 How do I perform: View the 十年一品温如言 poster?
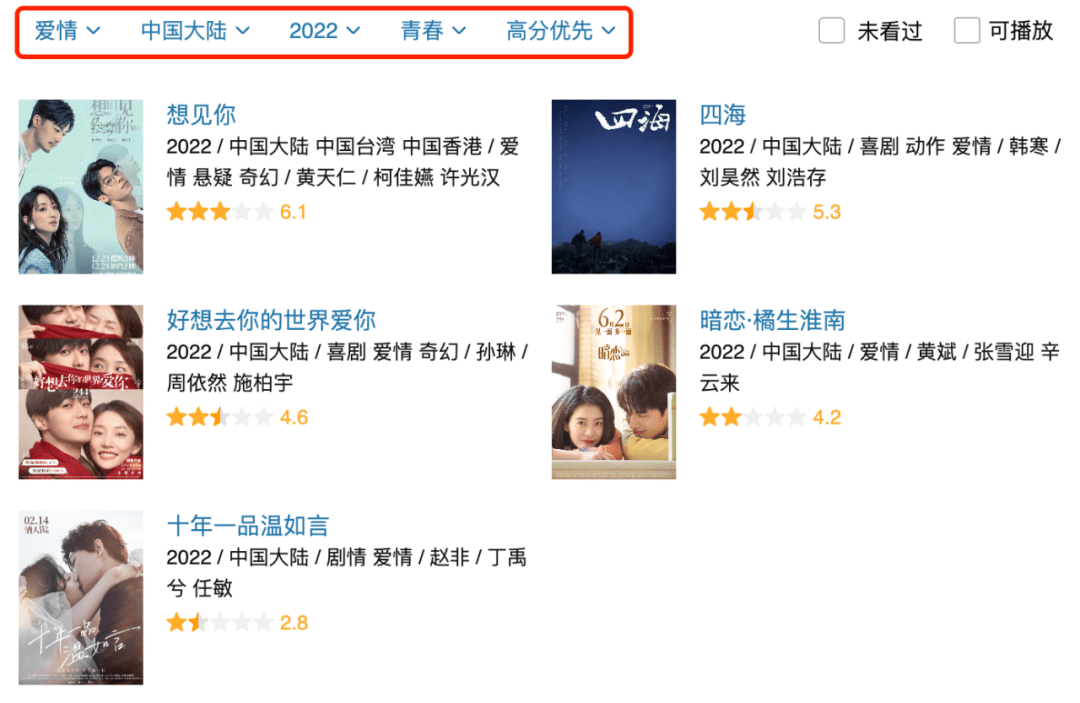[81, 597]
